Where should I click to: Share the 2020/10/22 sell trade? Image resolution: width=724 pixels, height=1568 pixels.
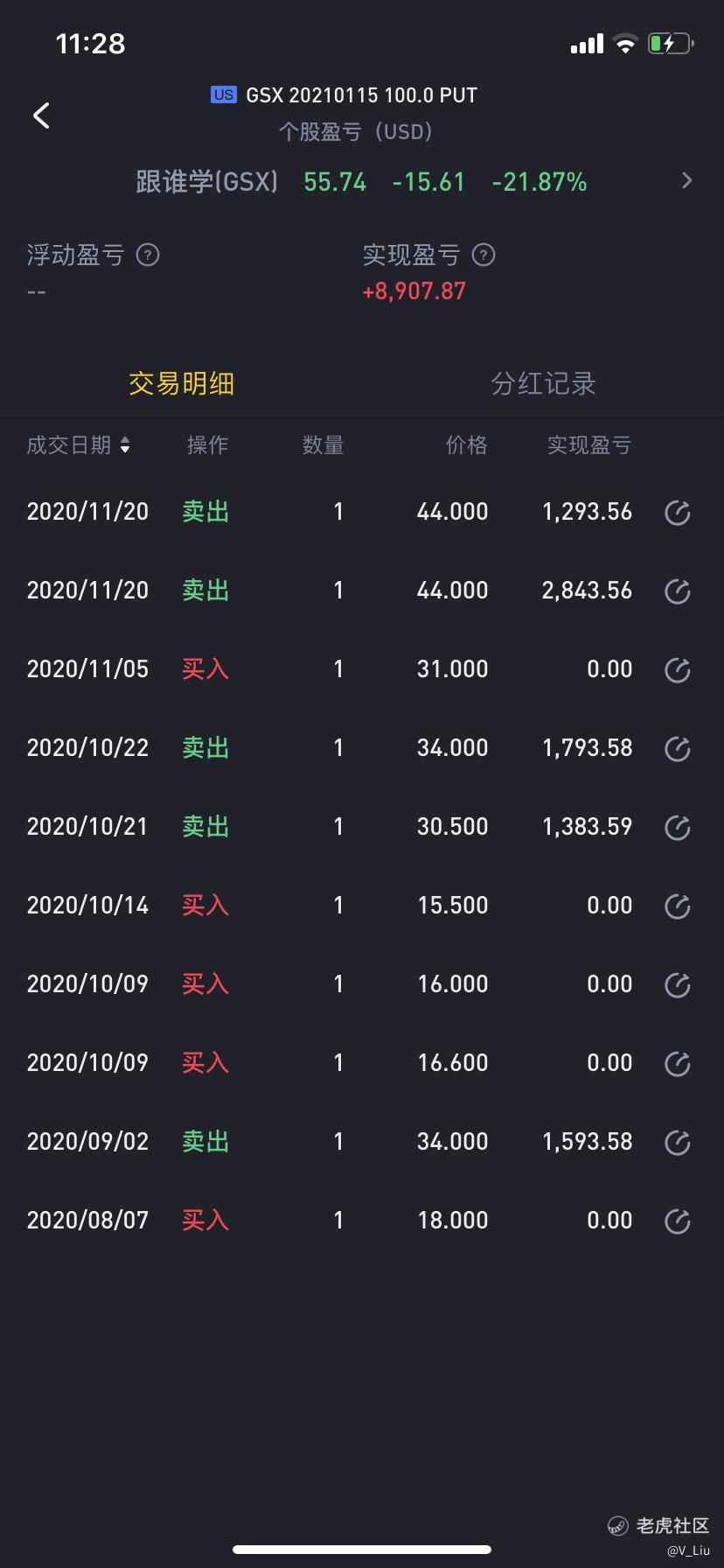point(678,748)
